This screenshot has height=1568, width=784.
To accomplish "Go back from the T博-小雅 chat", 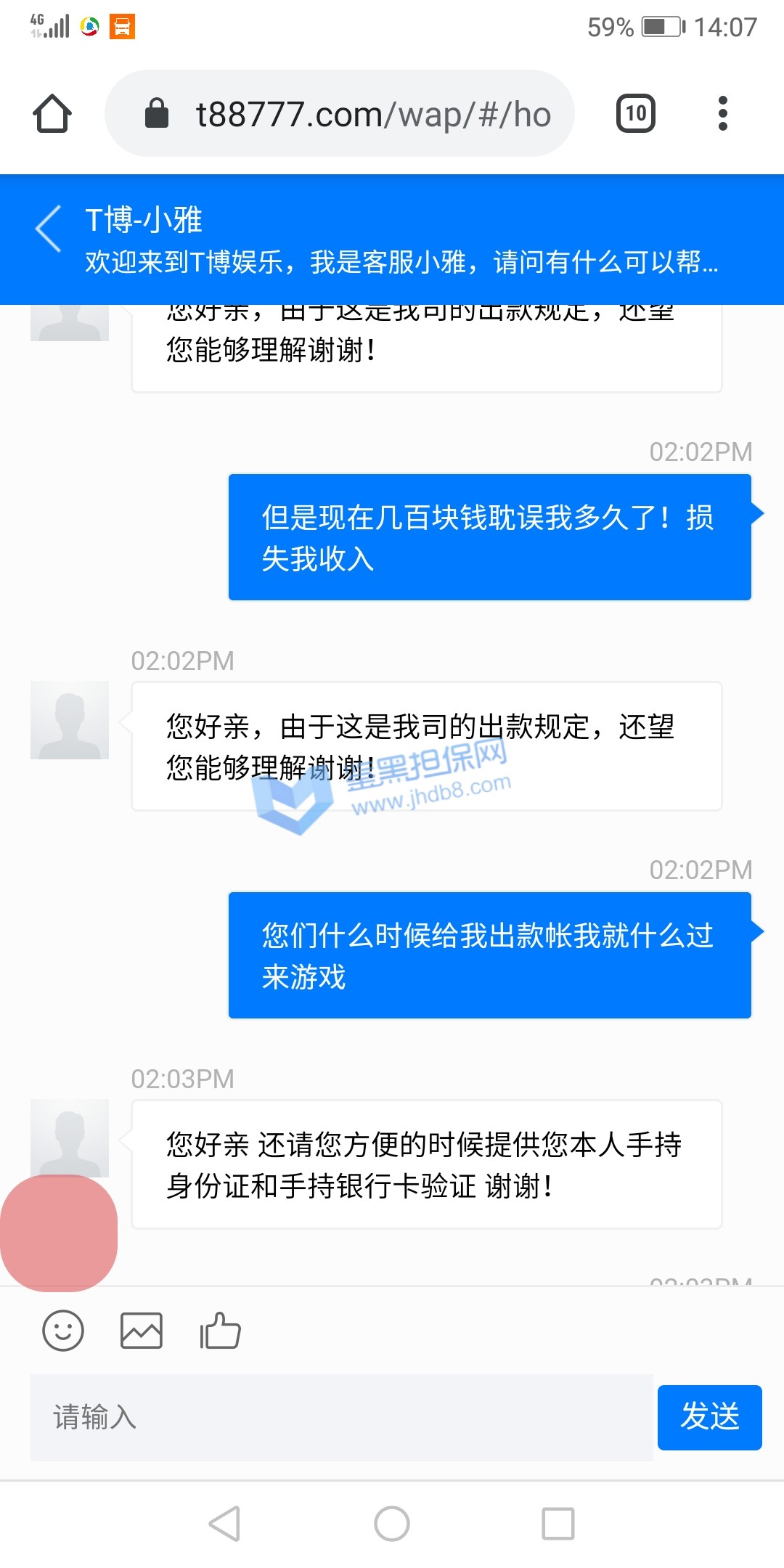I will (49, 229).
